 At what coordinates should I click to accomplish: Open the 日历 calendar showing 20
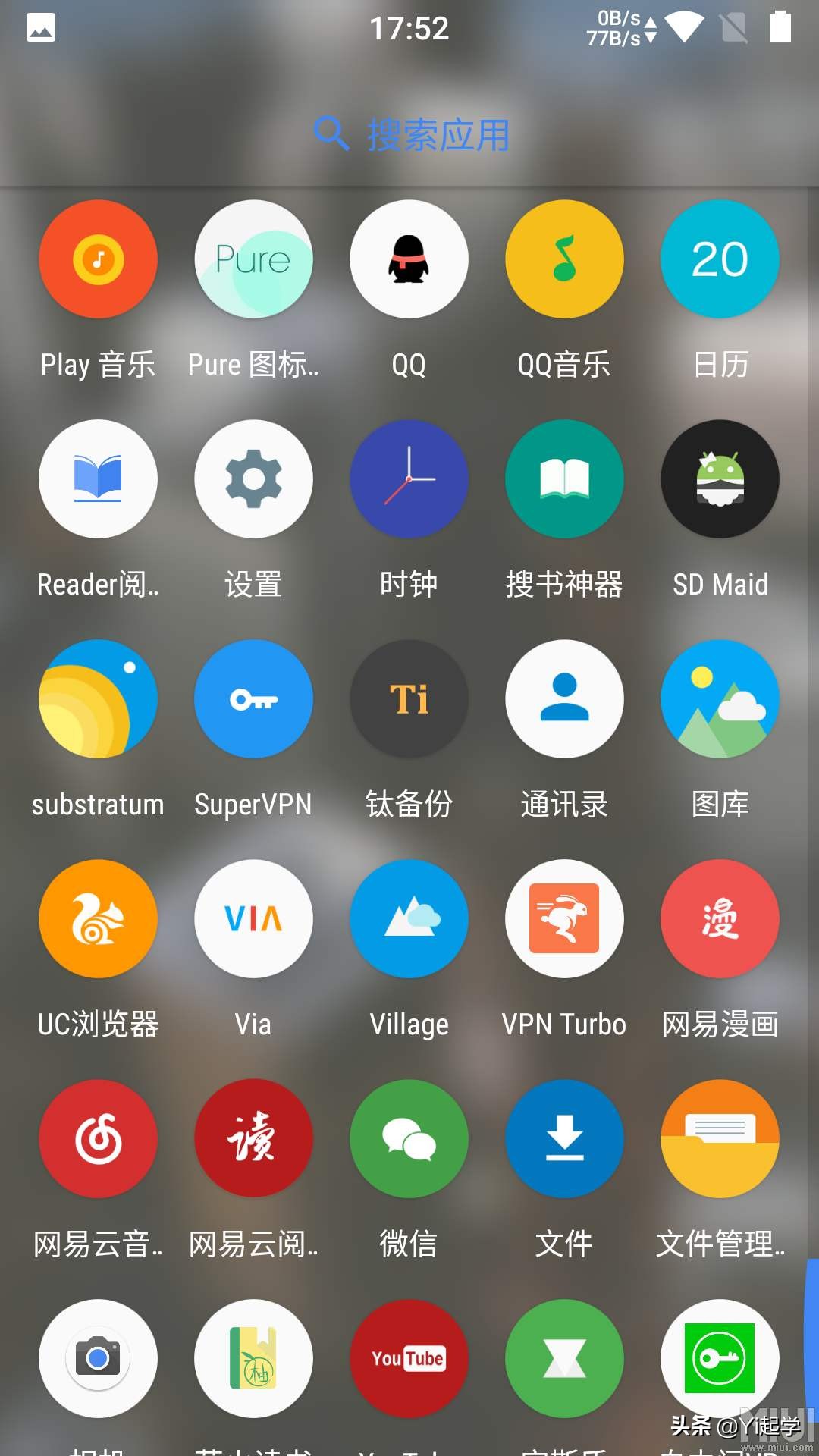point(720,259)
